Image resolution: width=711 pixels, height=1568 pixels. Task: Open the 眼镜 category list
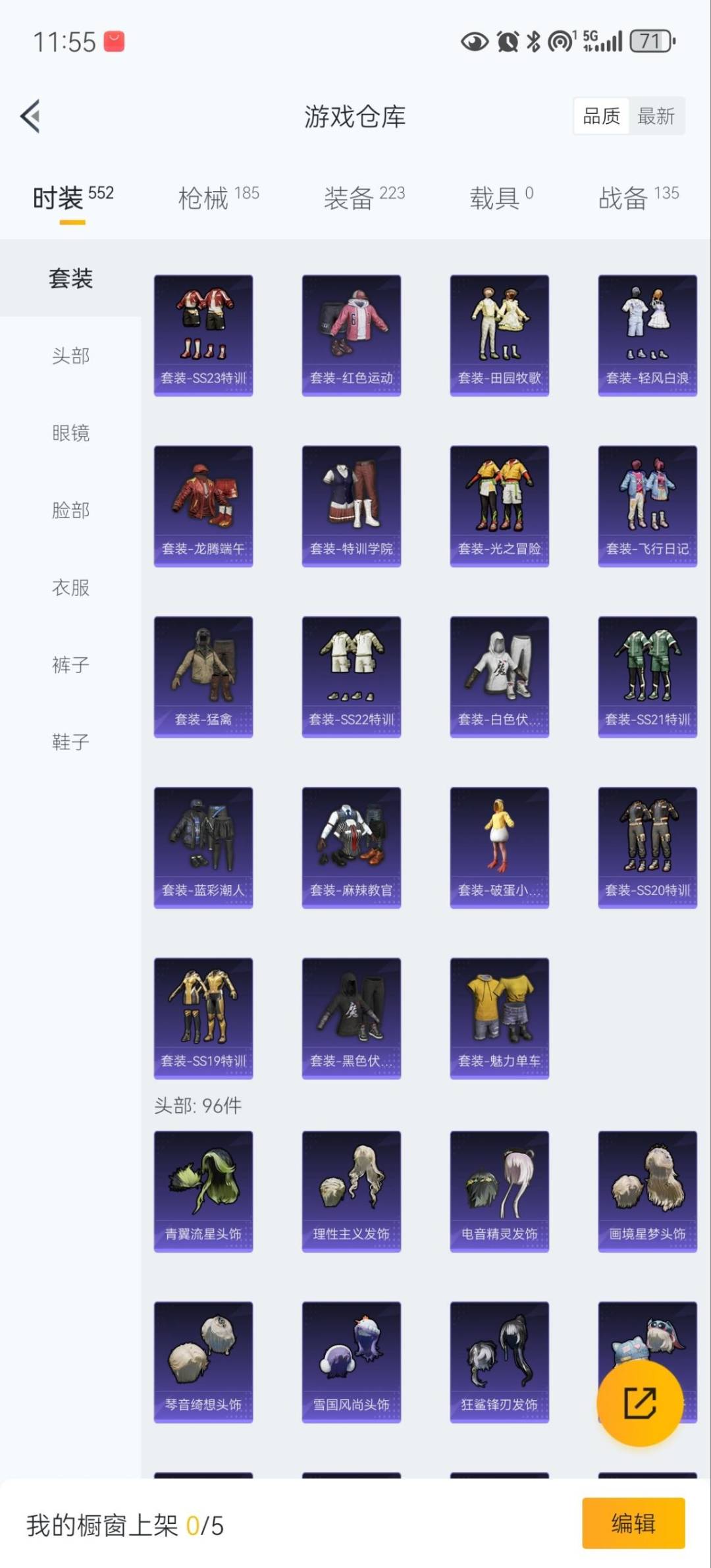[70, 433]
